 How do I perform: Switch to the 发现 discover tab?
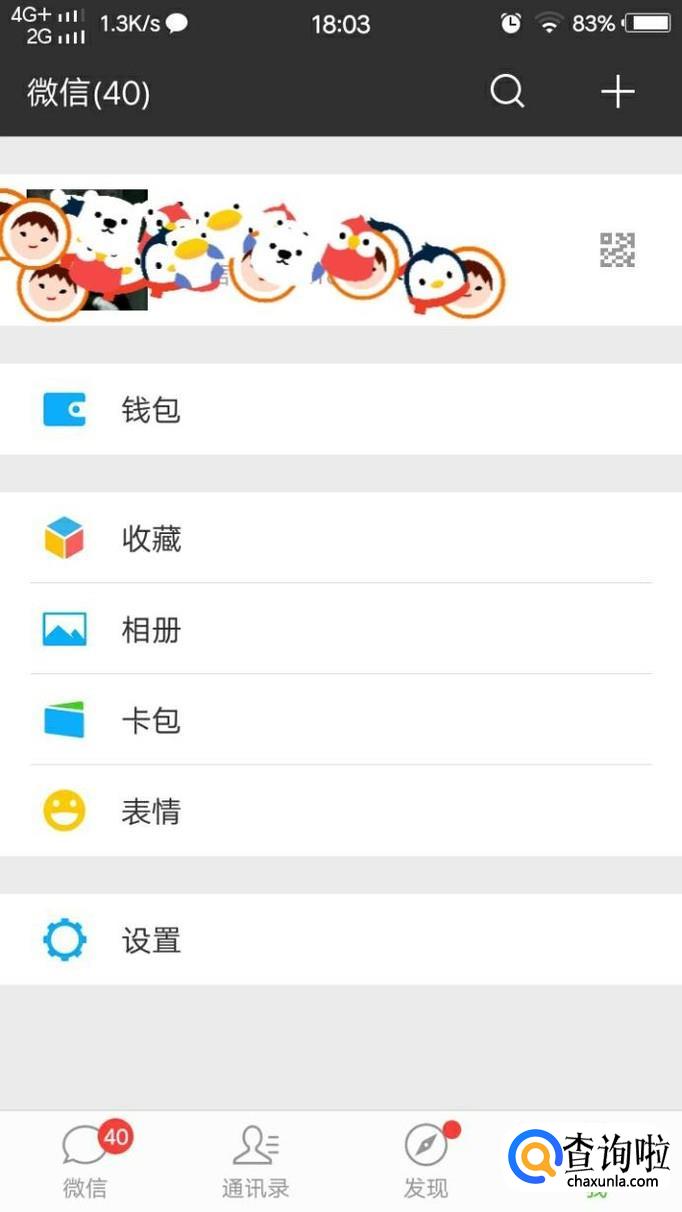tap(427, 1160)
